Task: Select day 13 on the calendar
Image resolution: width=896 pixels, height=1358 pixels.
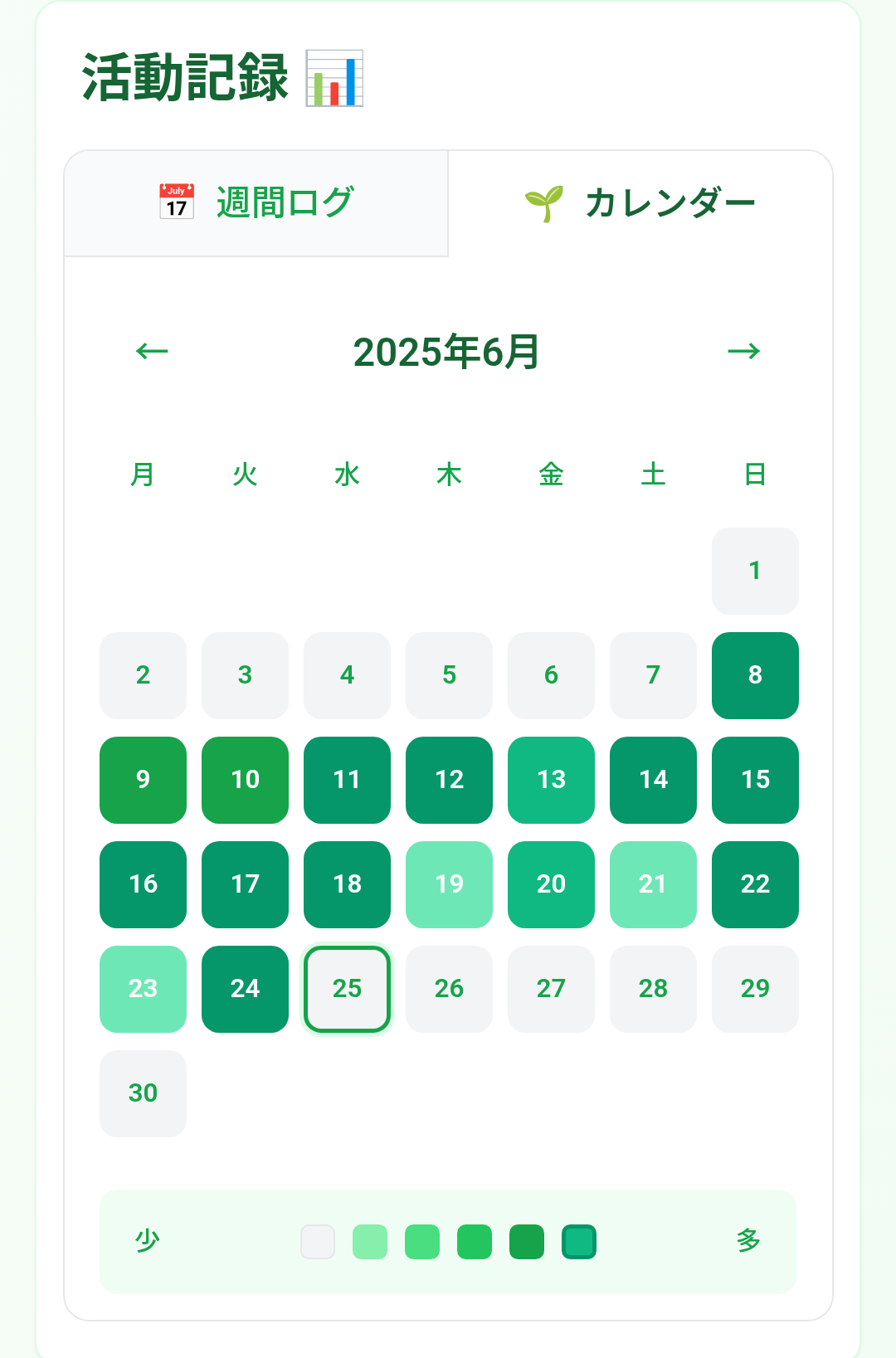Action: [x=551, y=780]
